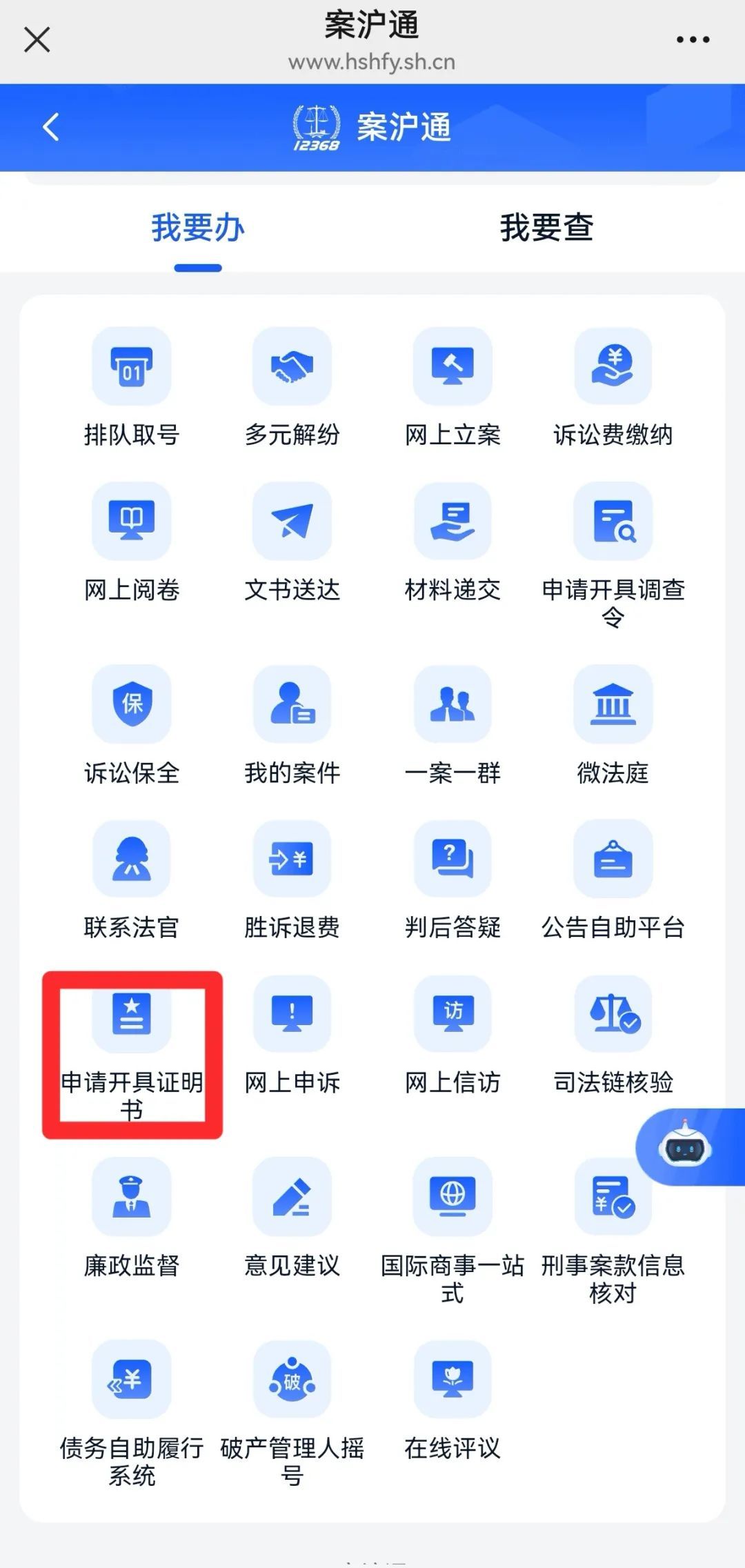
Task: Open the three-dot overflow menu
Action: pos(693,40)
